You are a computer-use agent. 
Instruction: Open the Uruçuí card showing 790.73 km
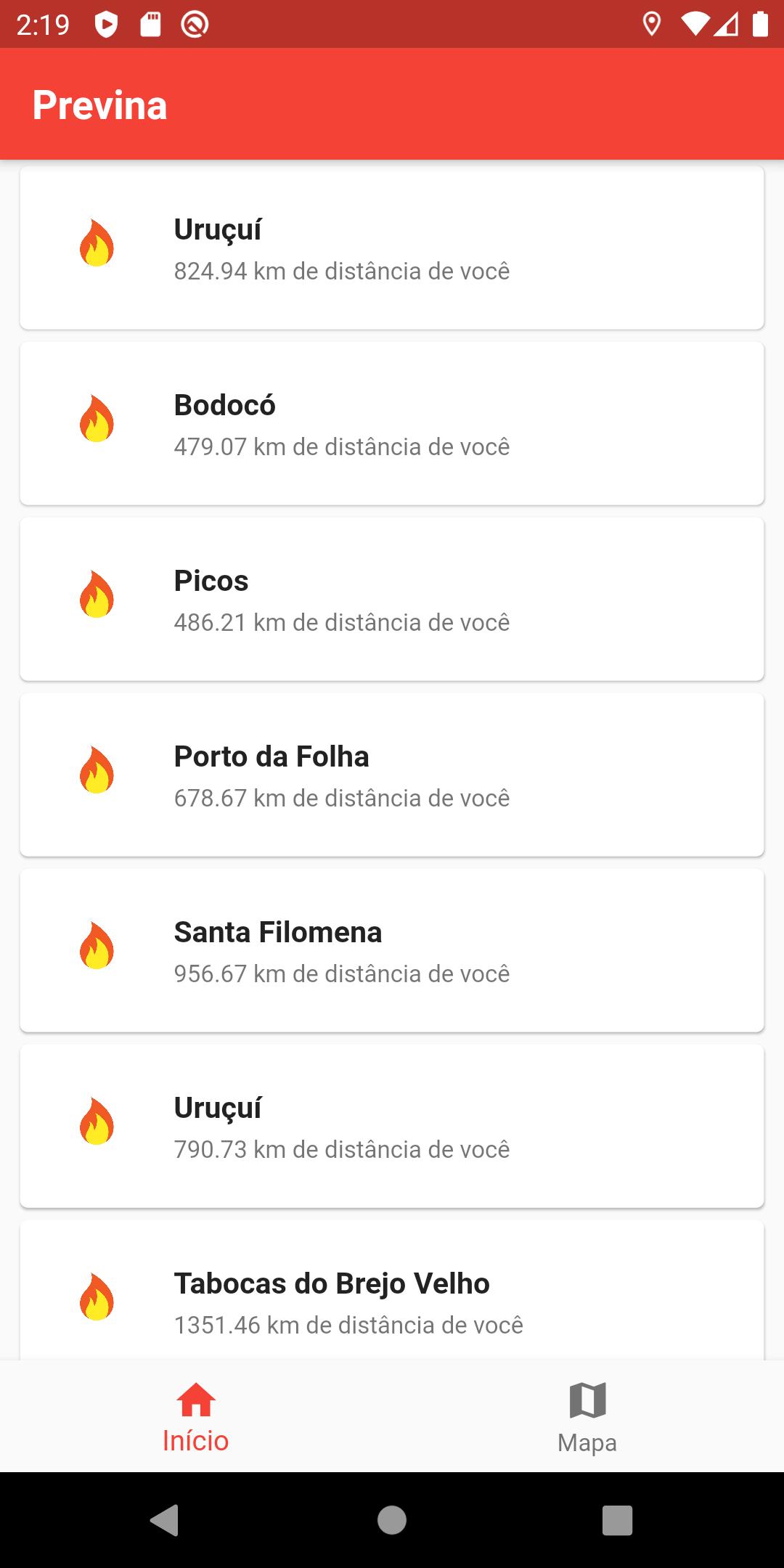[x=392, y=1126]
